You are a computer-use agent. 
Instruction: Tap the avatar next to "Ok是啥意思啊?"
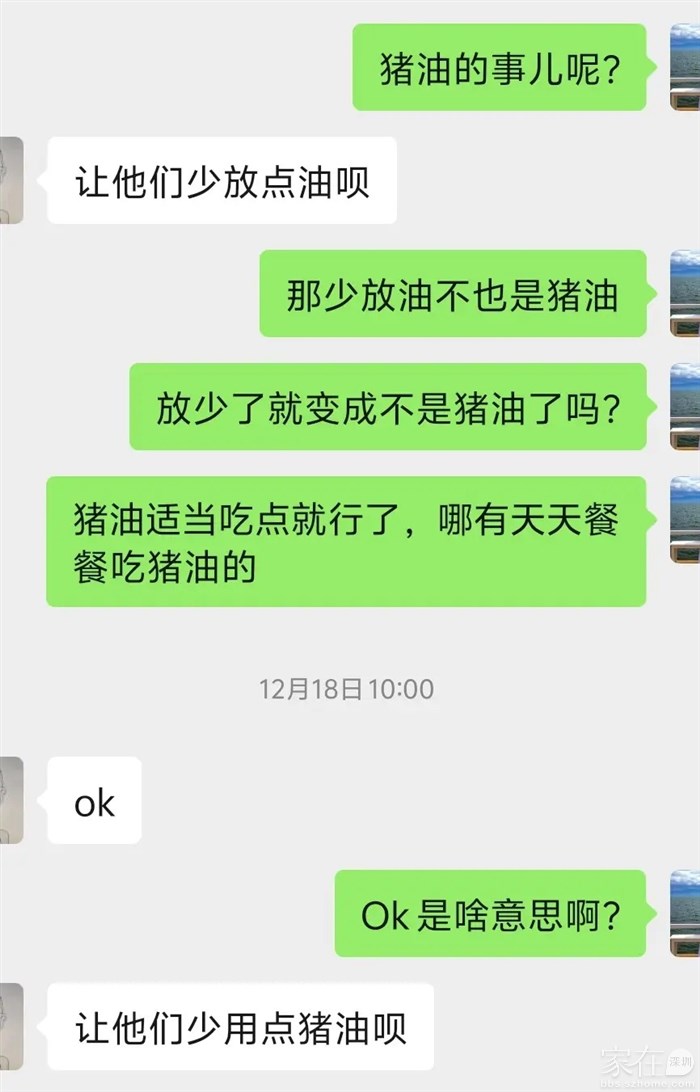(685, 913)
